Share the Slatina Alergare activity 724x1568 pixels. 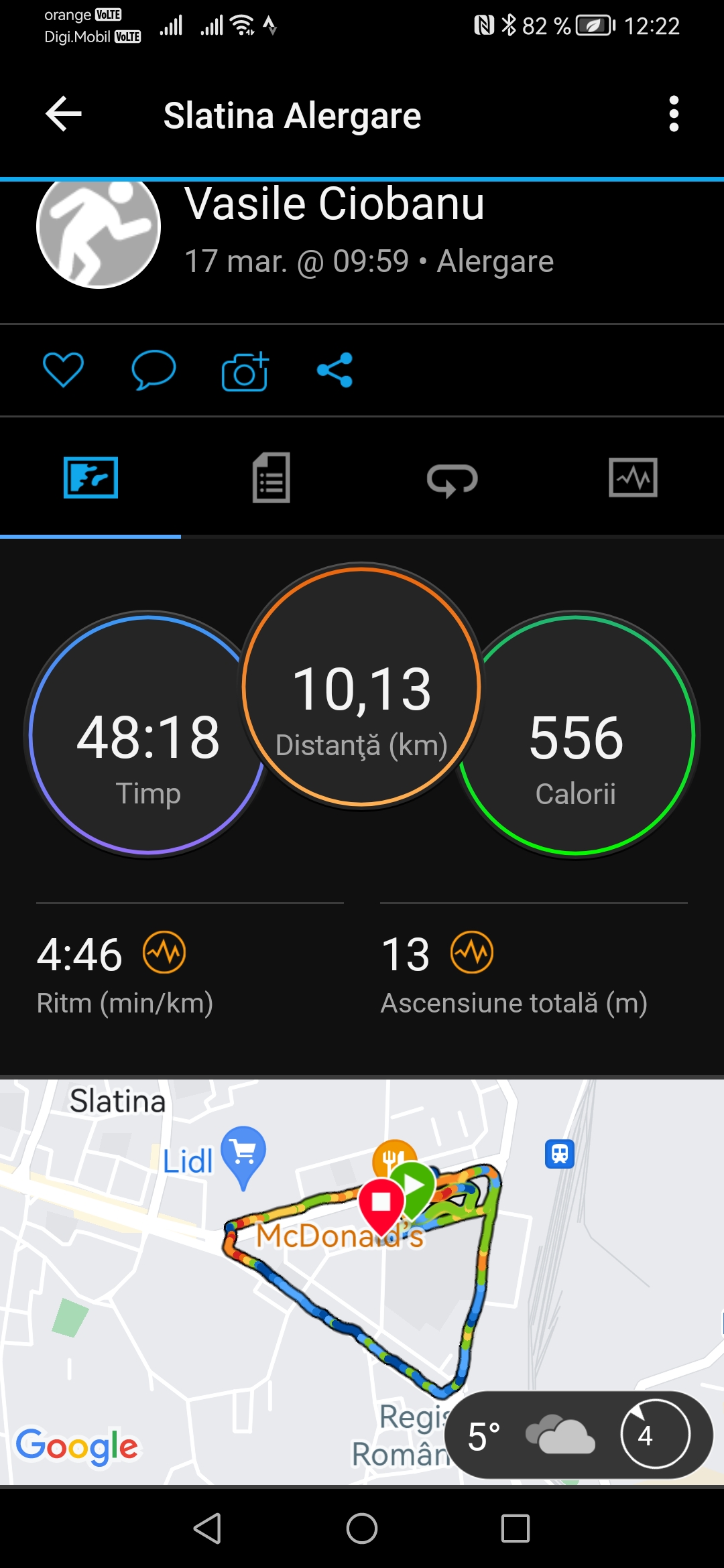pyautogui.click(x=335, y=370)
